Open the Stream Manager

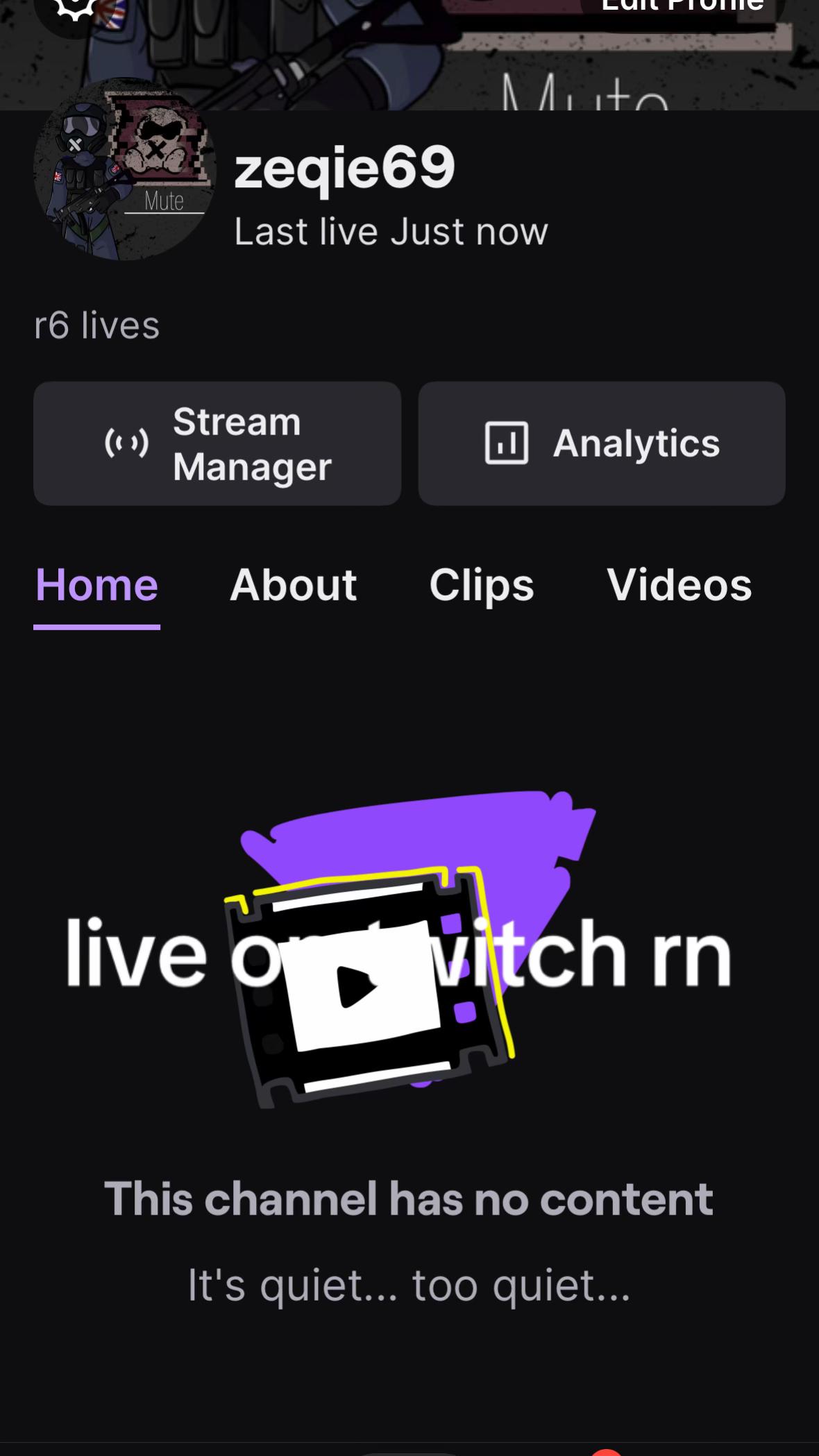click(217, 443)
